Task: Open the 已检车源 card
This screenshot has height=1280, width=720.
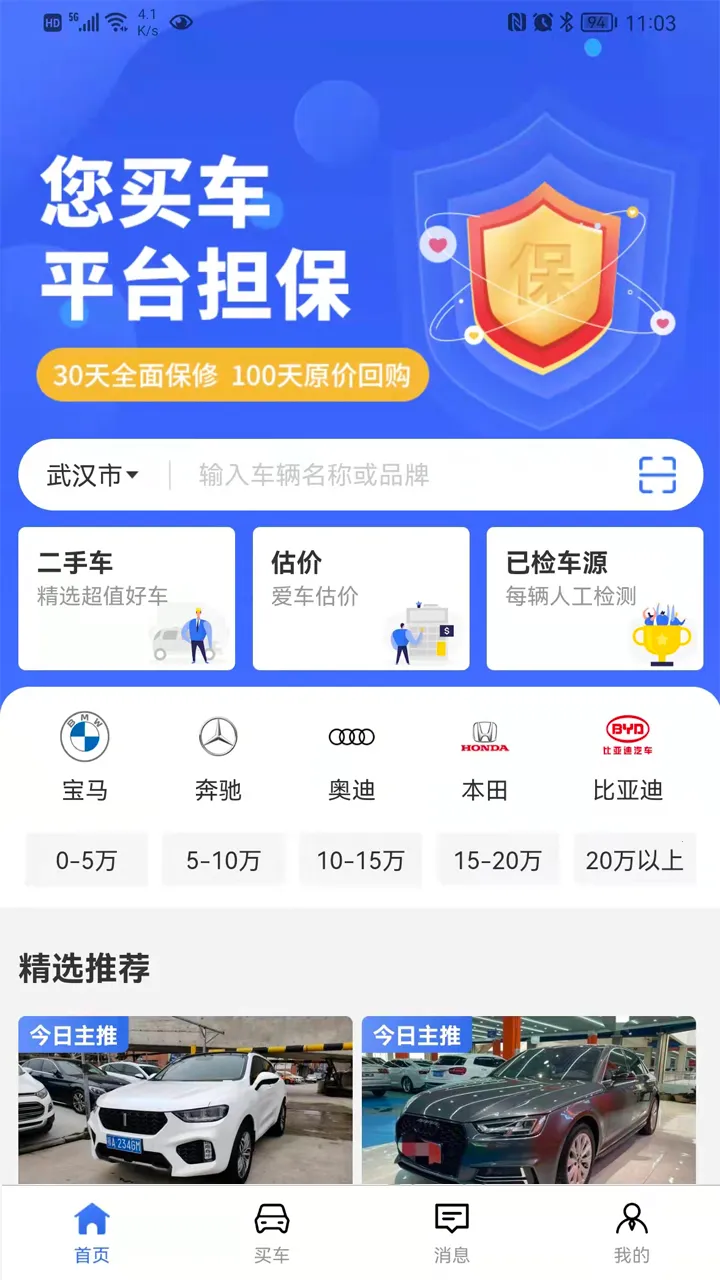Action: (595, 598)
